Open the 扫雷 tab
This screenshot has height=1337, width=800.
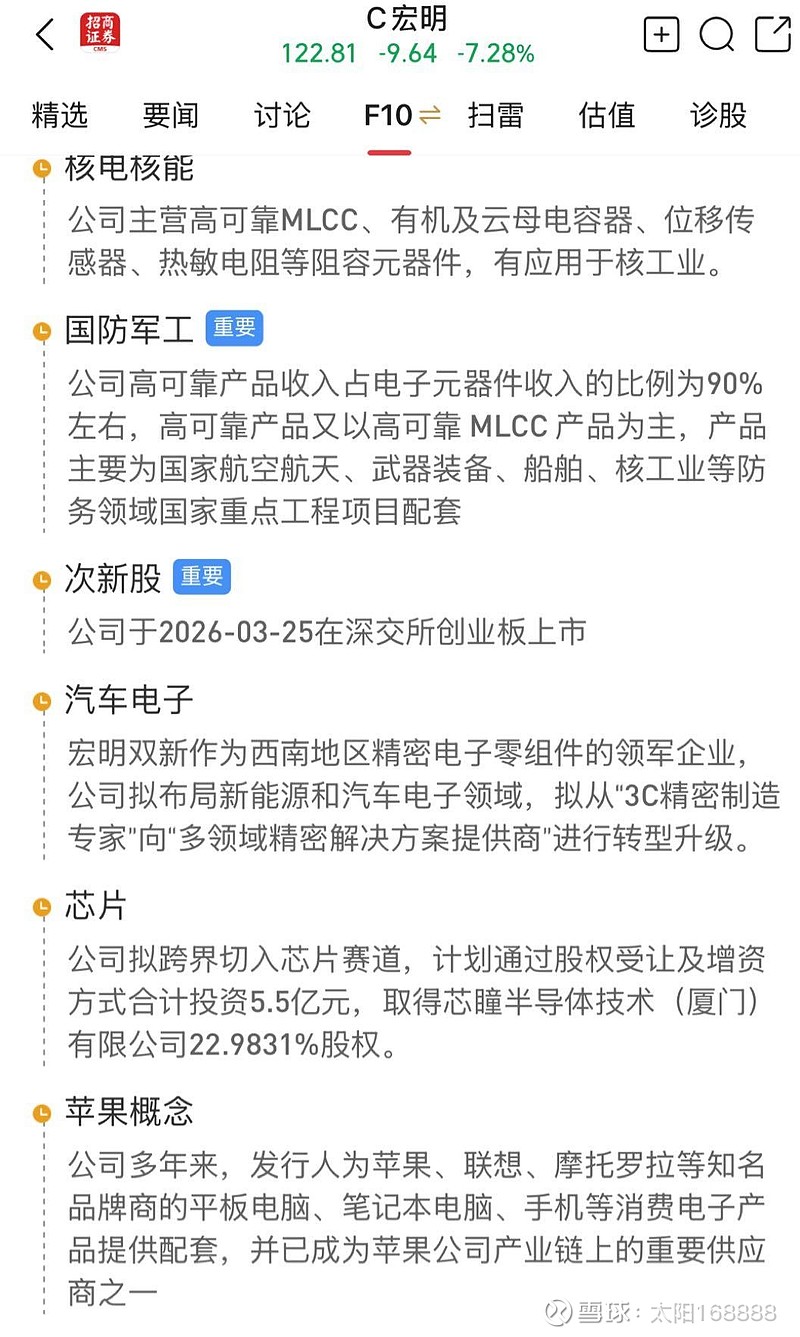click(497, 116)
